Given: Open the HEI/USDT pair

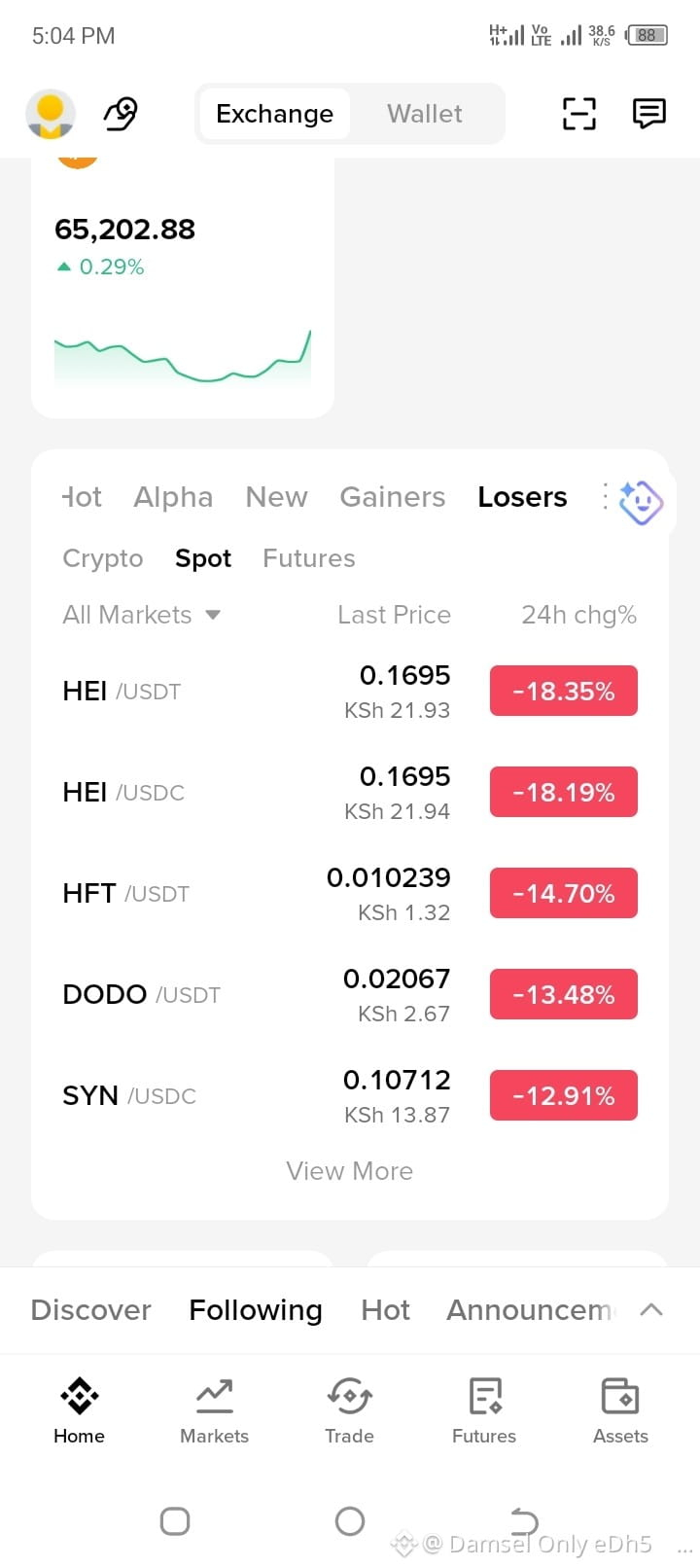Looking at the screenshot, I should (350, 692).
